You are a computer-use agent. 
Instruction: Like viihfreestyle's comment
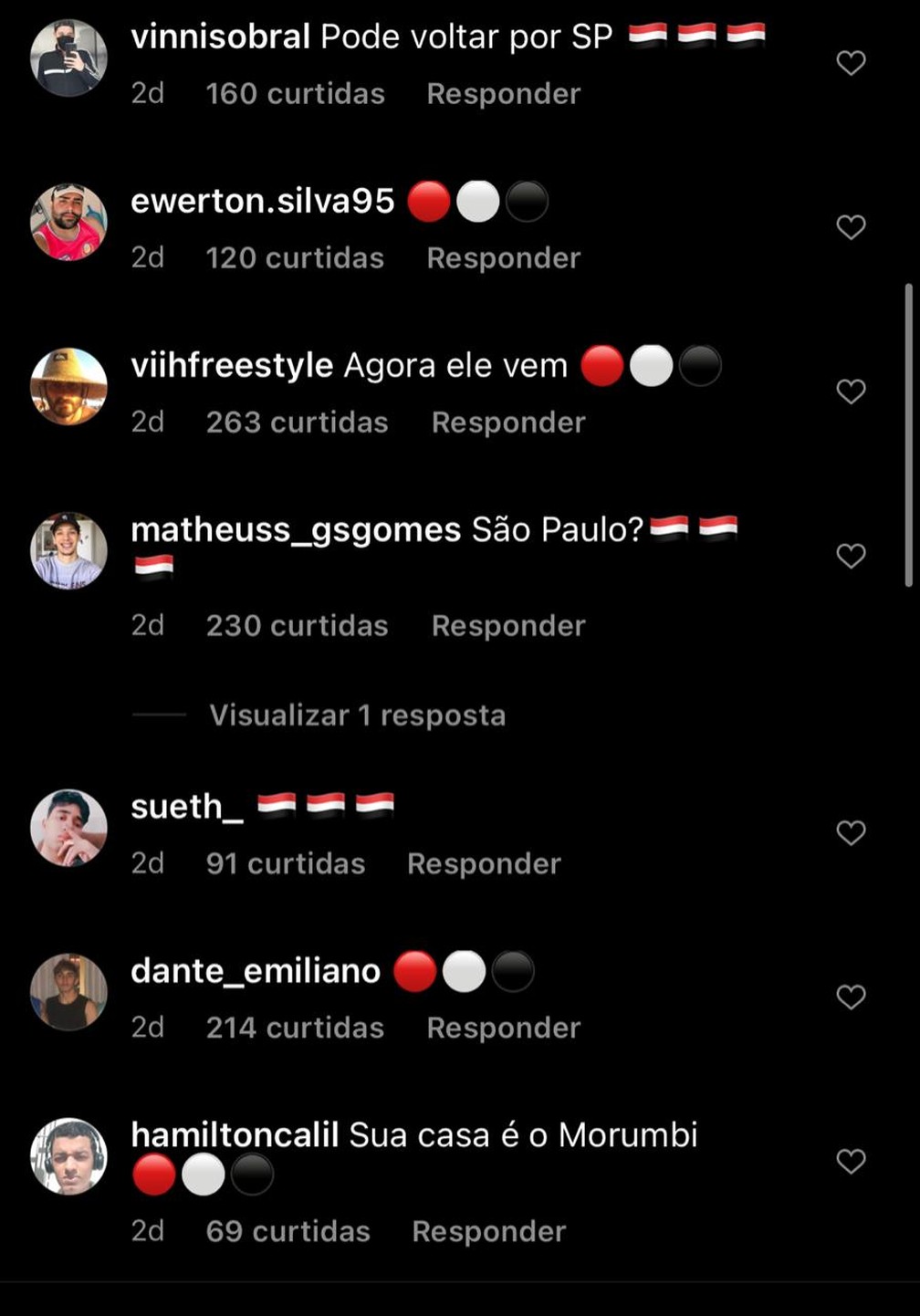pyautogui.click(x=851, y=392)
